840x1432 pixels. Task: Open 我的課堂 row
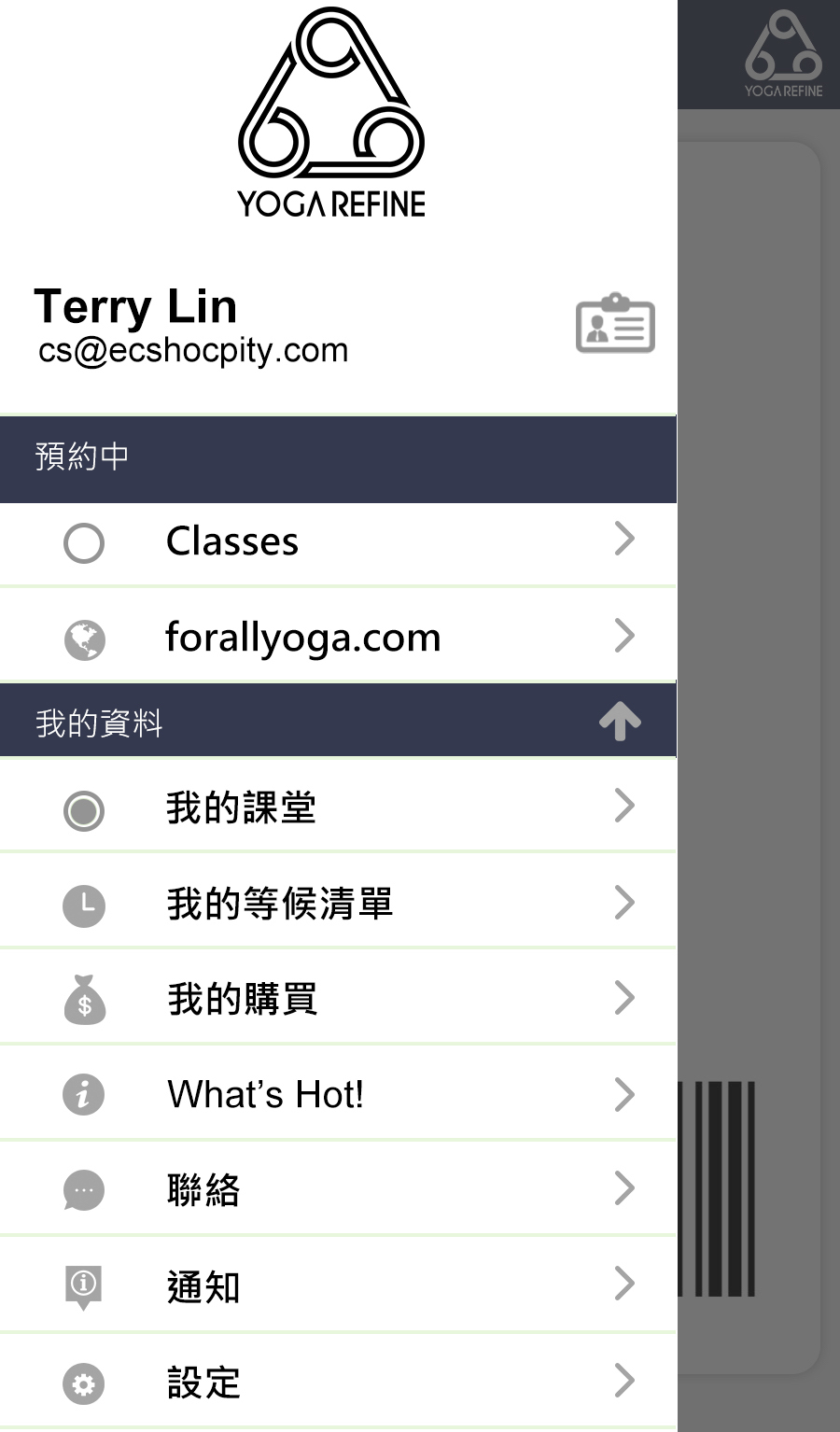(x=338, y=808)
